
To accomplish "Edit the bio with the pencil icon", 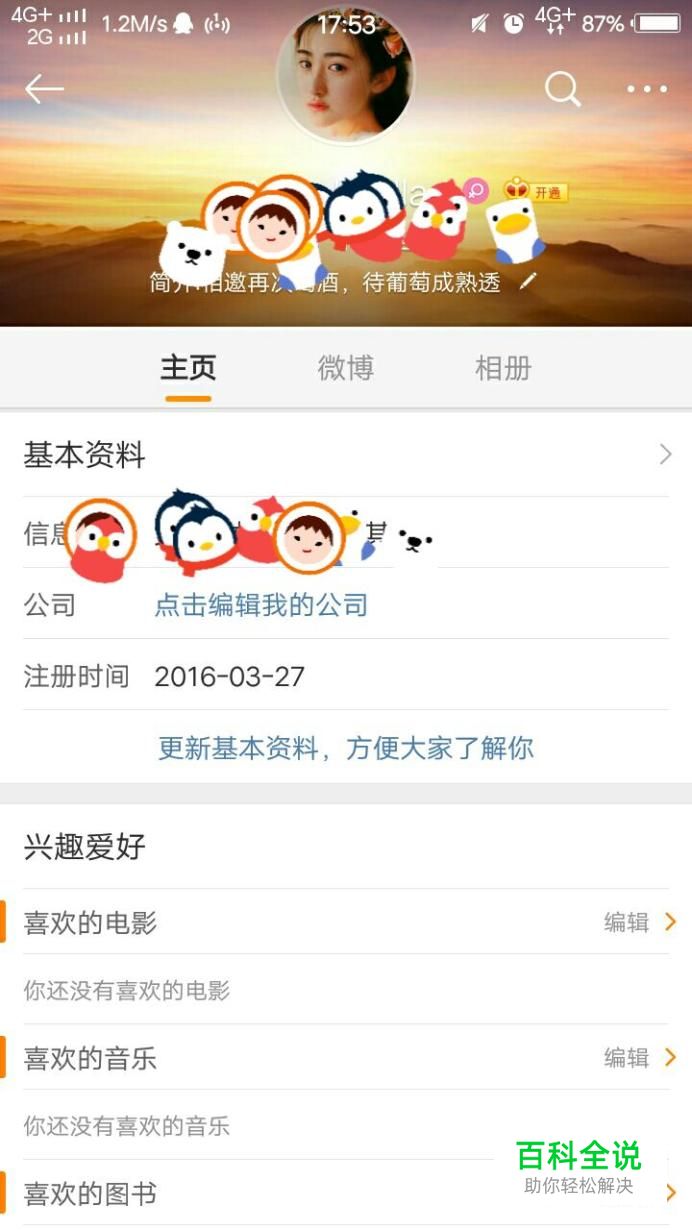I will coord(529,281).
